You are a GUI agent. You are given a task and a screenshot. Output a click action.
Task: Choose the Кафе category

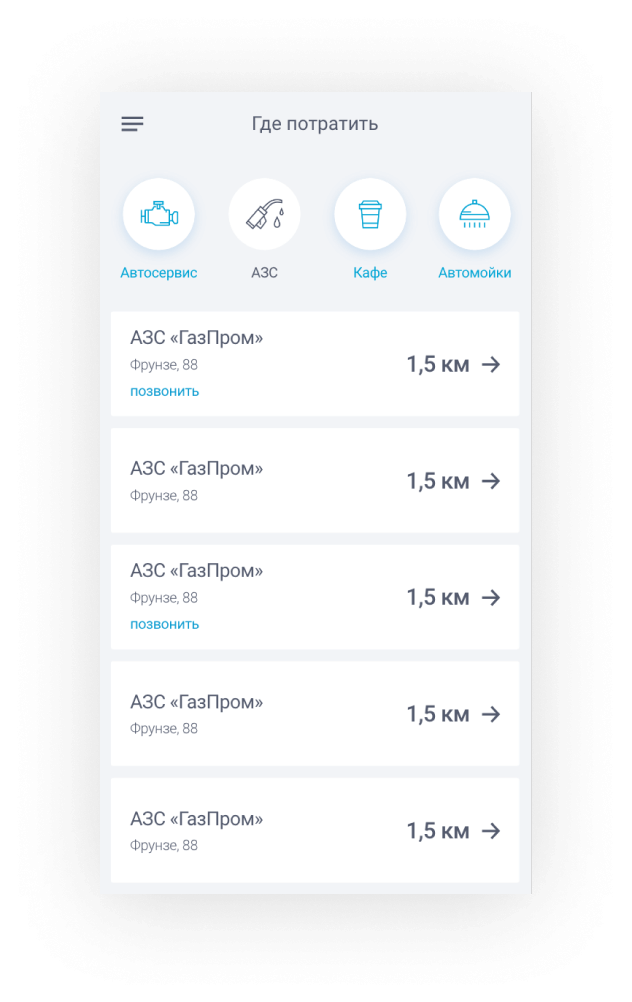click(x=370, y=215)
